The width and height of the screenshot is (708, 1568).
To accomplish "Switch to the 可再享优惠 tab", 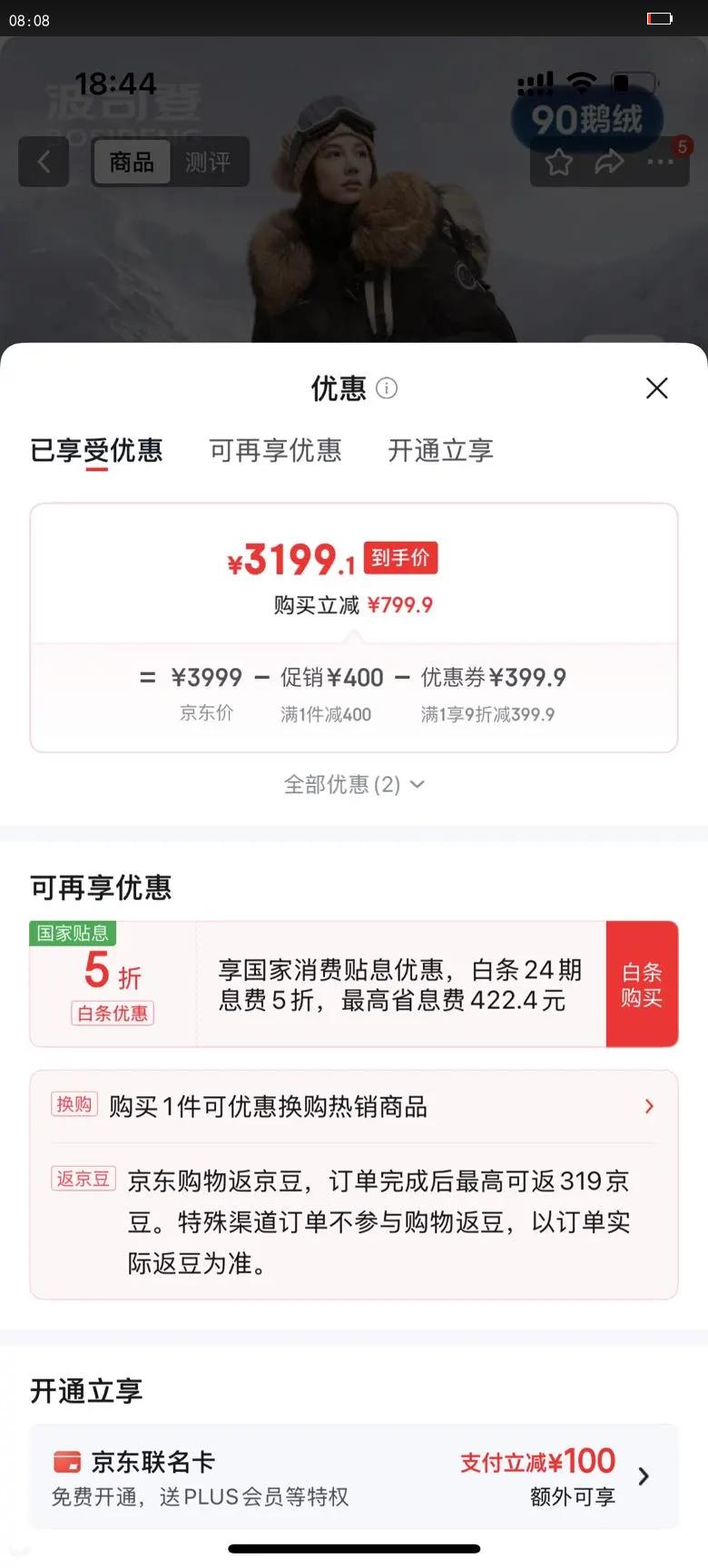I will point(276,451).
